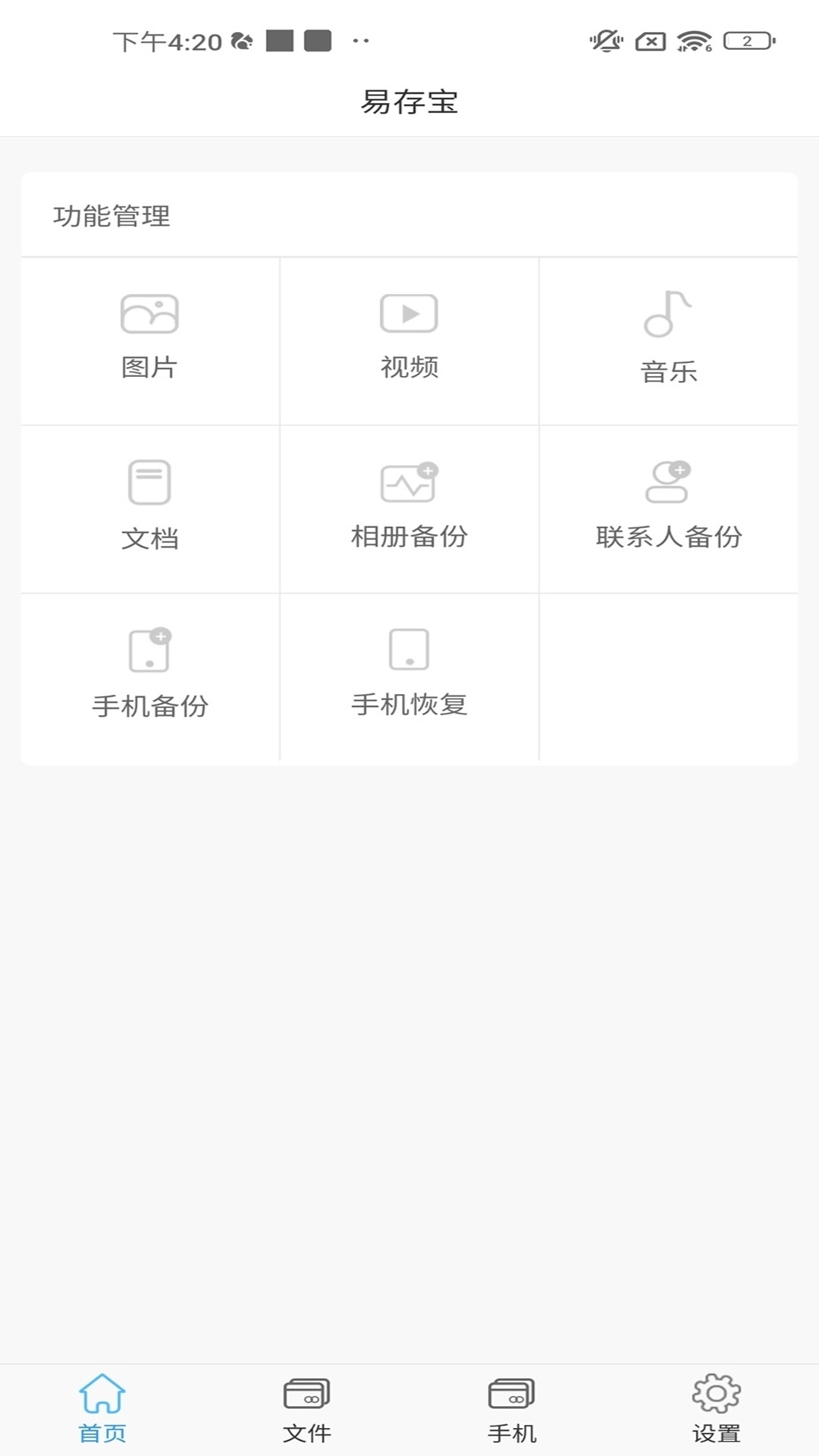Image resolution: width=819 pixels, height=1456 pixels.
Task: Open the 文档 (Documents) icon
Action: tap(149, 482)
